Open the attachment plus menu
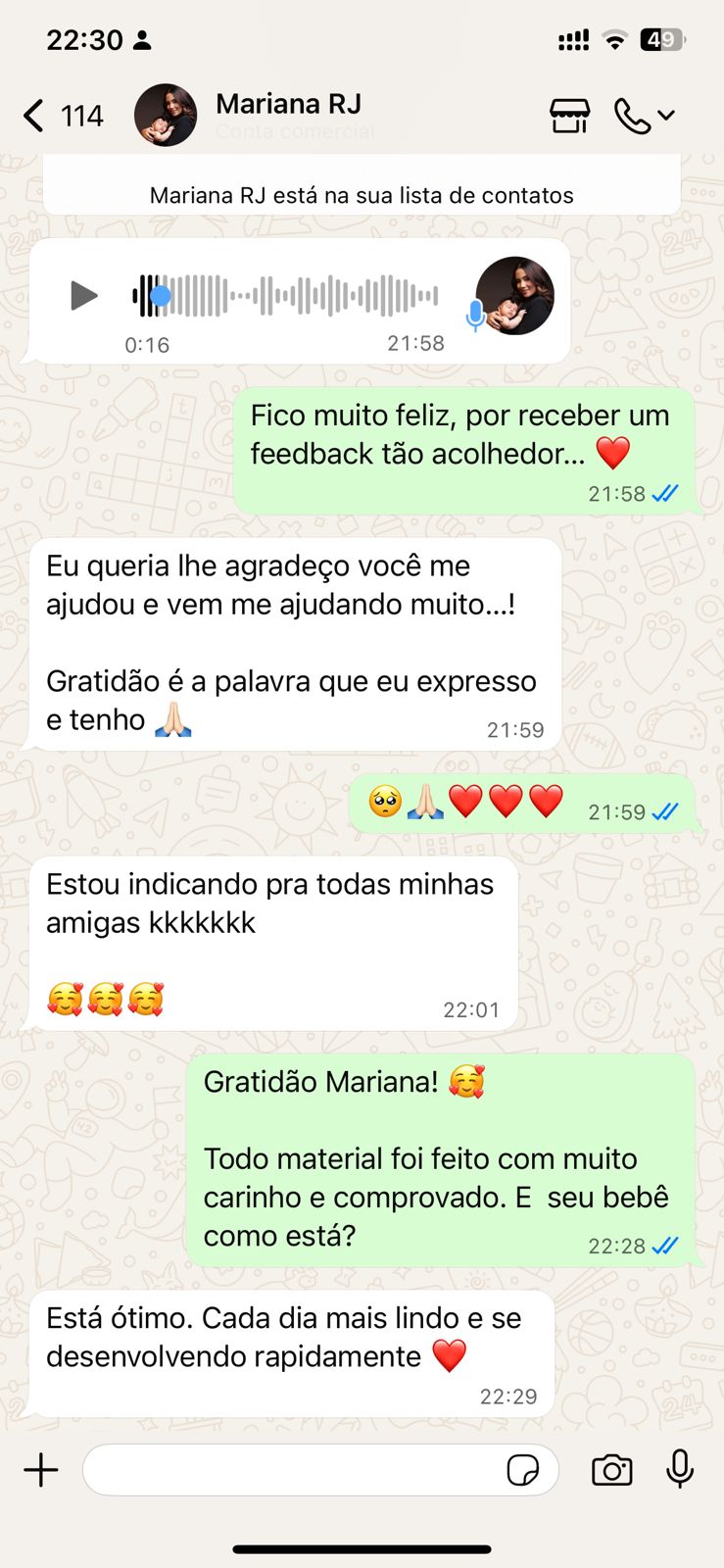Viewport: 724px width, 1568px height. click(x=41, y=1470)
